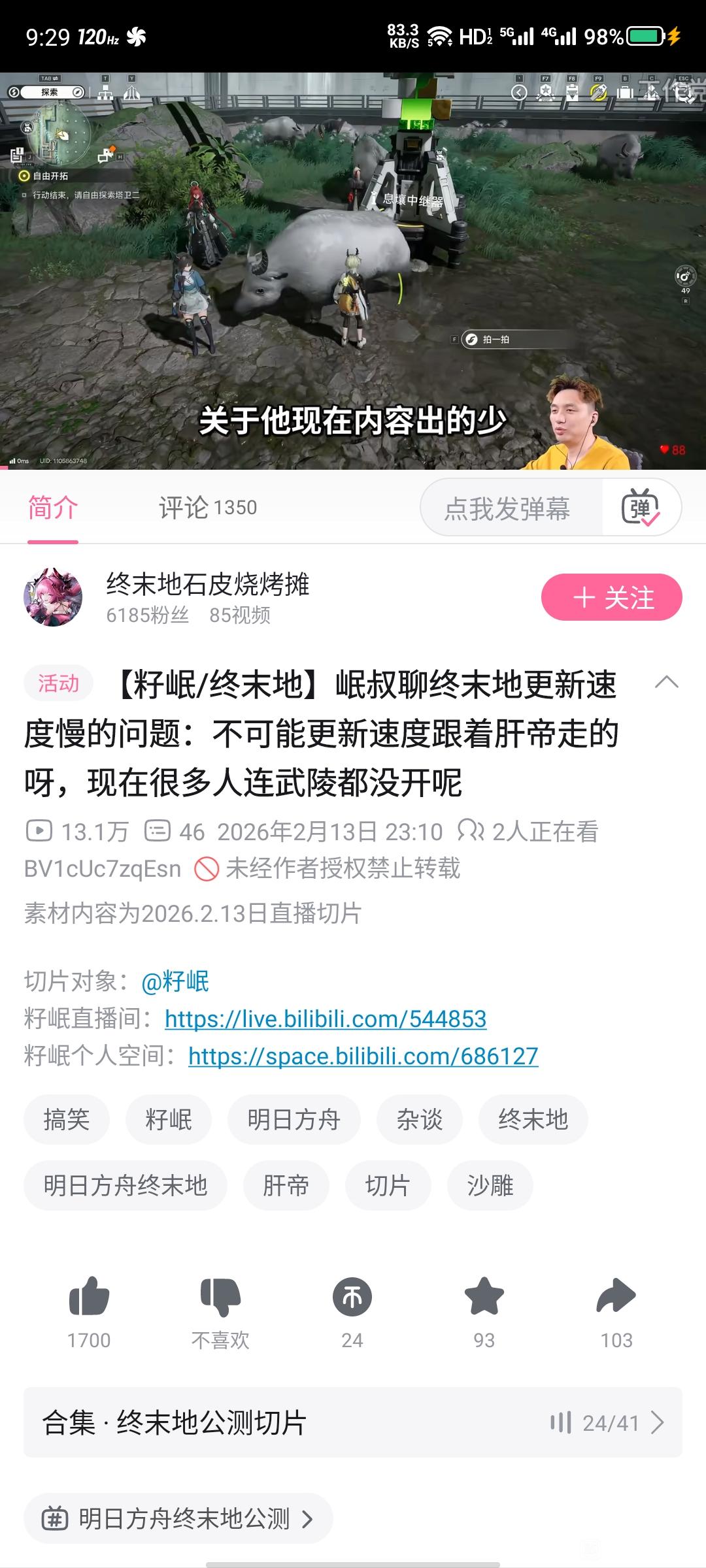Open the live.bilibili.com/544853 link
Viewport: 706px width, 1568px height.
pyautogui.click(x=326, y=1019)
